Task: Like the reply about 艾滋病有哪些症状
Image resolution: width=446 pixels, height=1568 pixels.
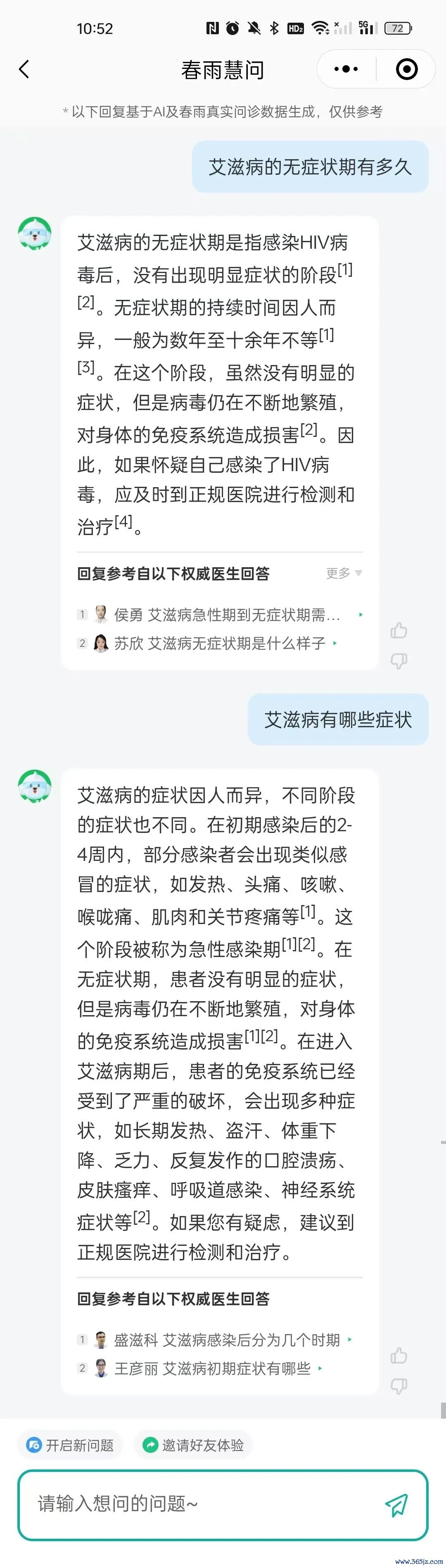Action: click(399, 1356)
